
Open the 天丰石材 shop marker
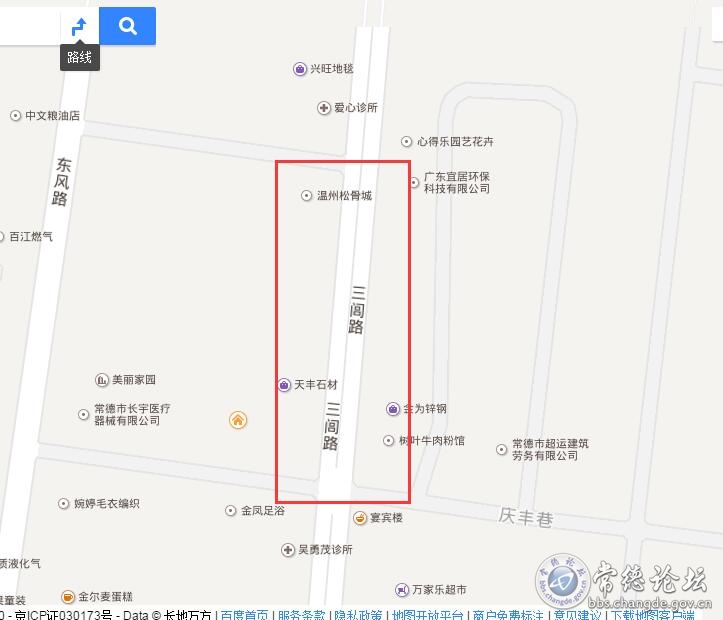coord(285,385)
